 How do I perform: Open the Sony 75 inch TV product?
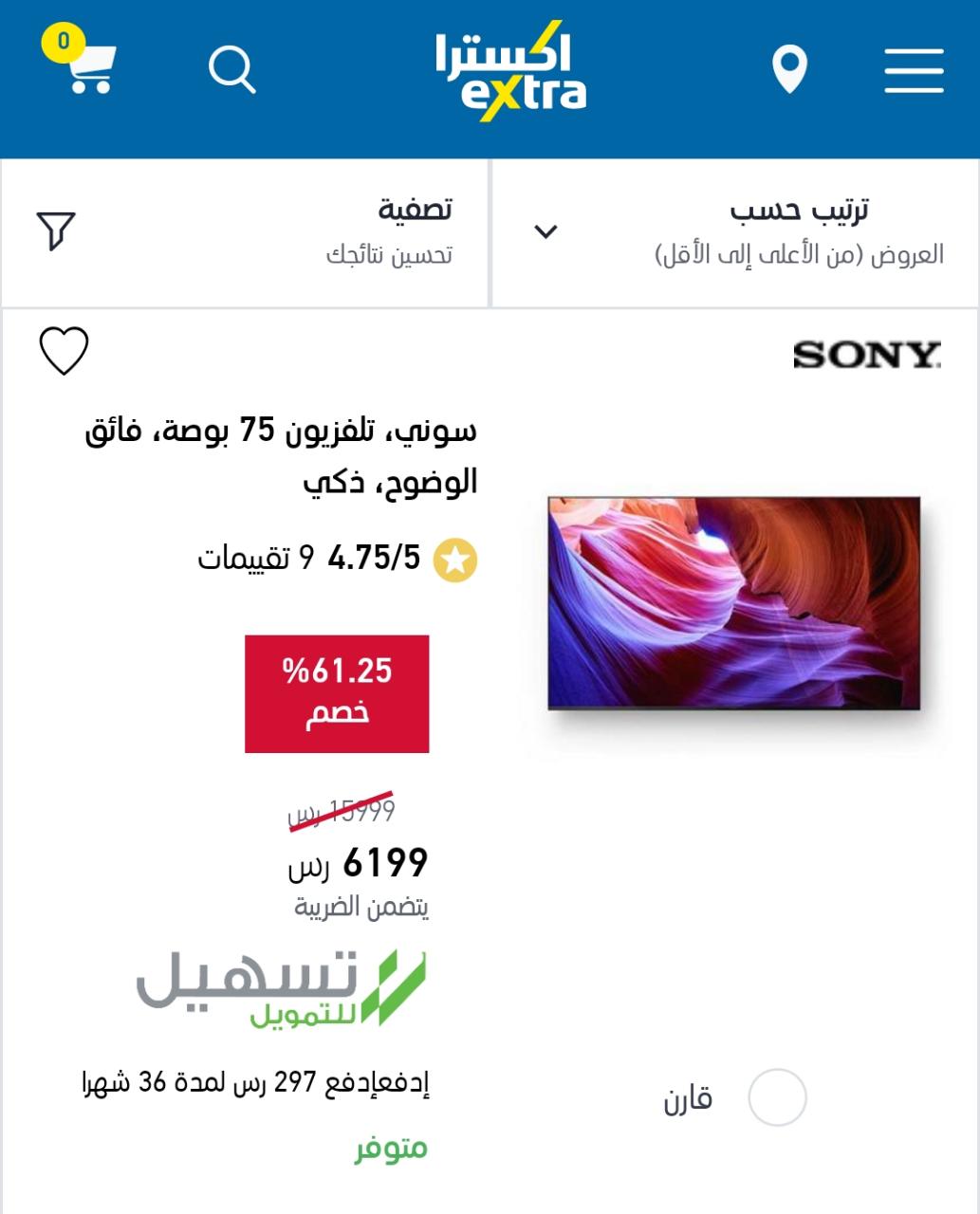point(733,603)
